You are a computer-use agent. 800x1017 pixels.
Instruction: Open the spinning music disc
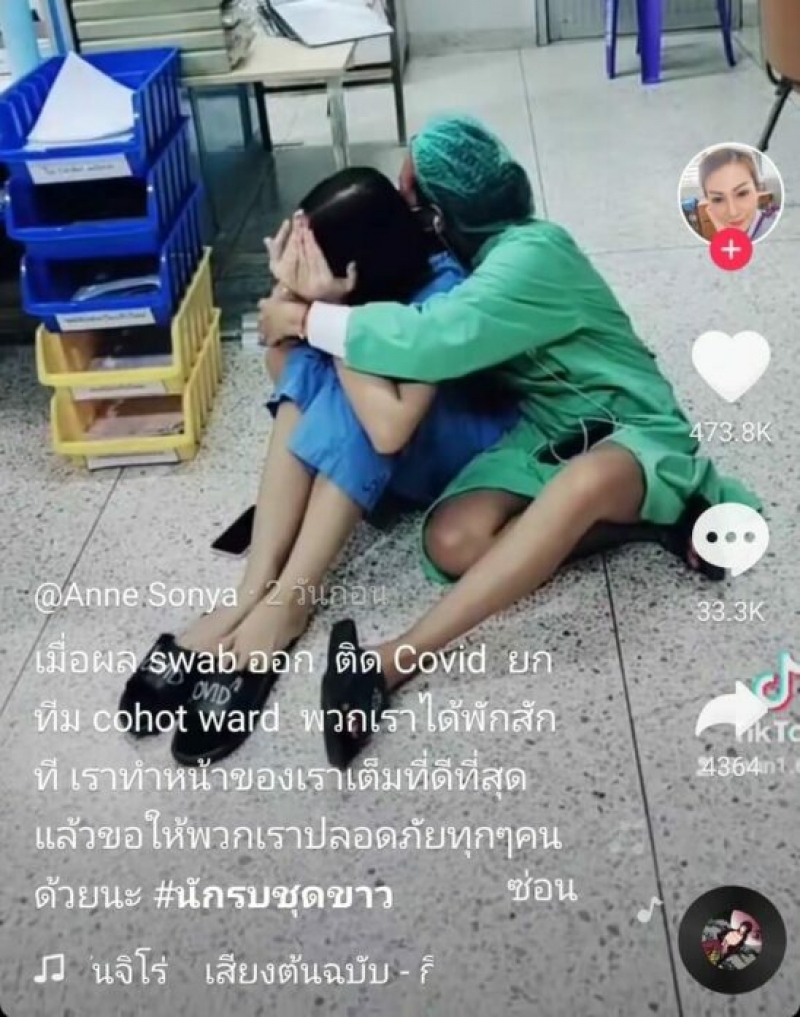pos(731,940)
